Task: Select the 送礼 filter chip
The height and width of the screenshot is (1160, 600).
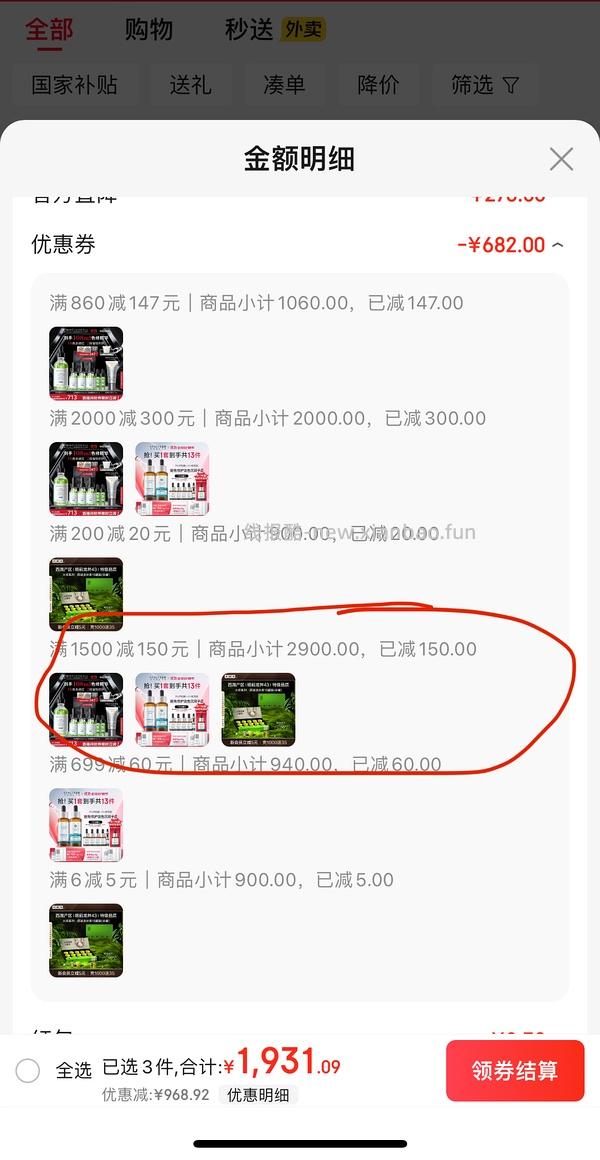Action: click(190, 85)
